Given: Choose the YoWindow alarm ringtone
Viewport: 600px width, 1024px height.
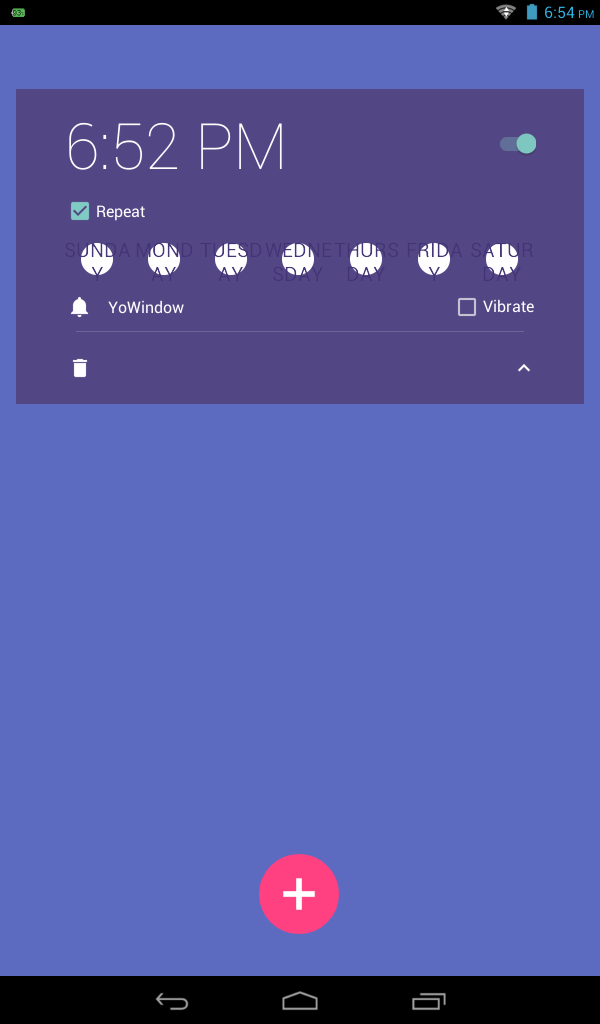Looking at the screenshot, I should 146,307.
